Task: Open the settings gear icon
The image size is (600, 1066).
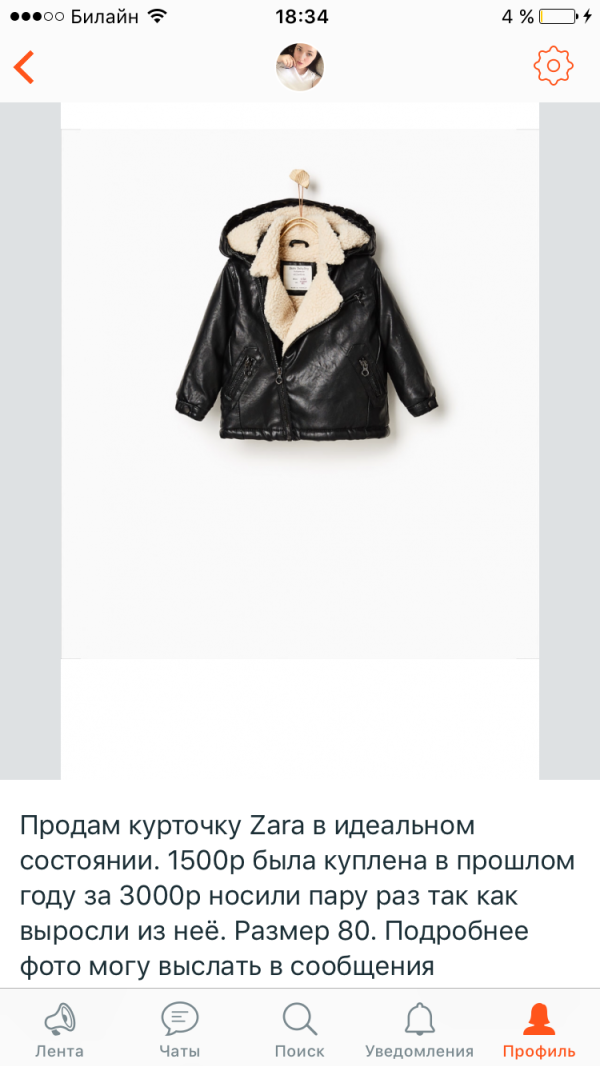Action: click(x=553, y=66)
